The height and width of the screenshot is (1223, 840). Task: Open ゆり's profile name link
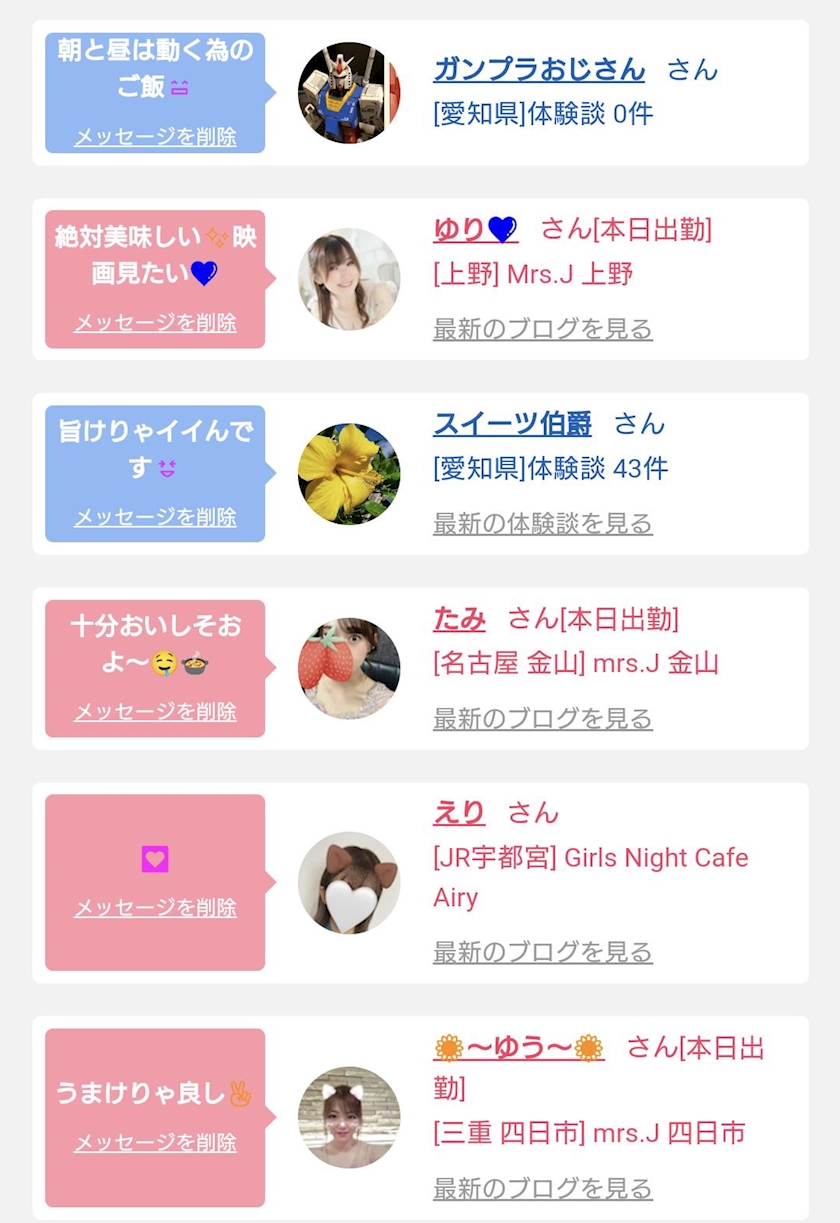[475, 230]
